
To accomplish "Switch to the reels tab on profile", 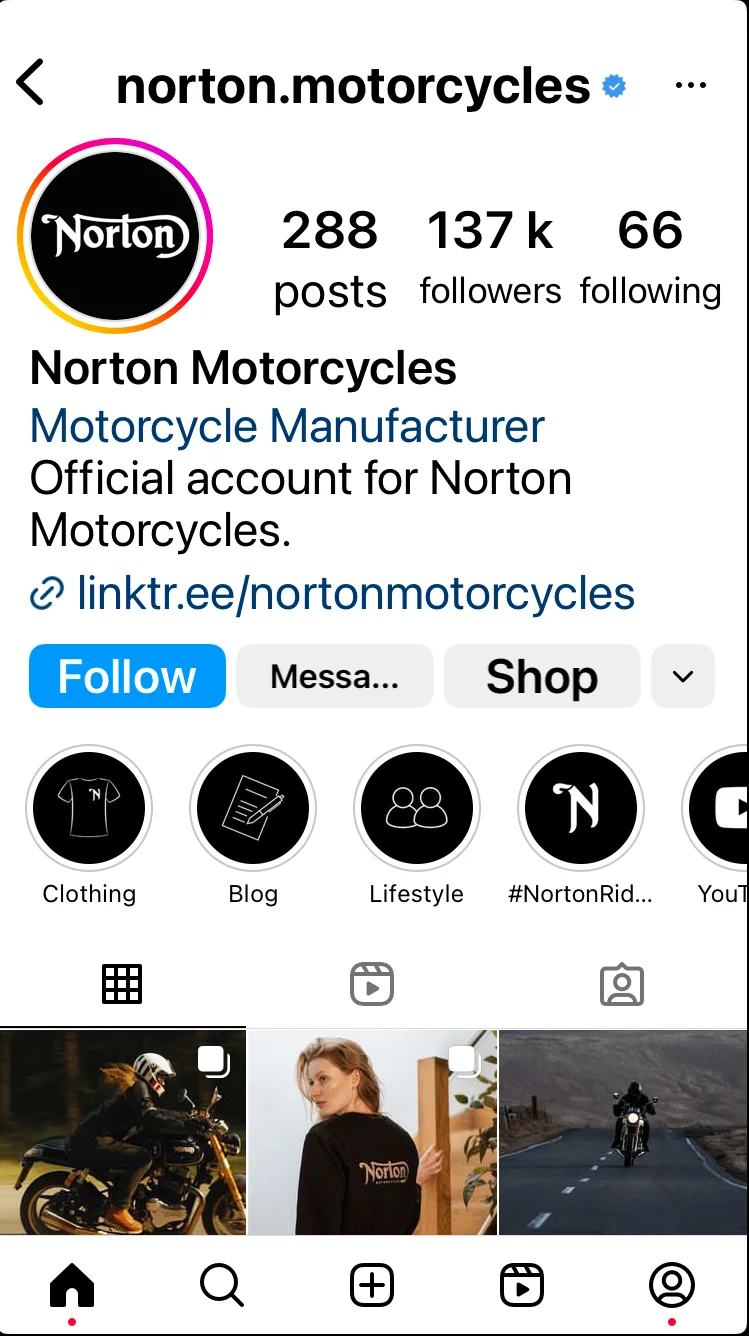I will point(372,985).
